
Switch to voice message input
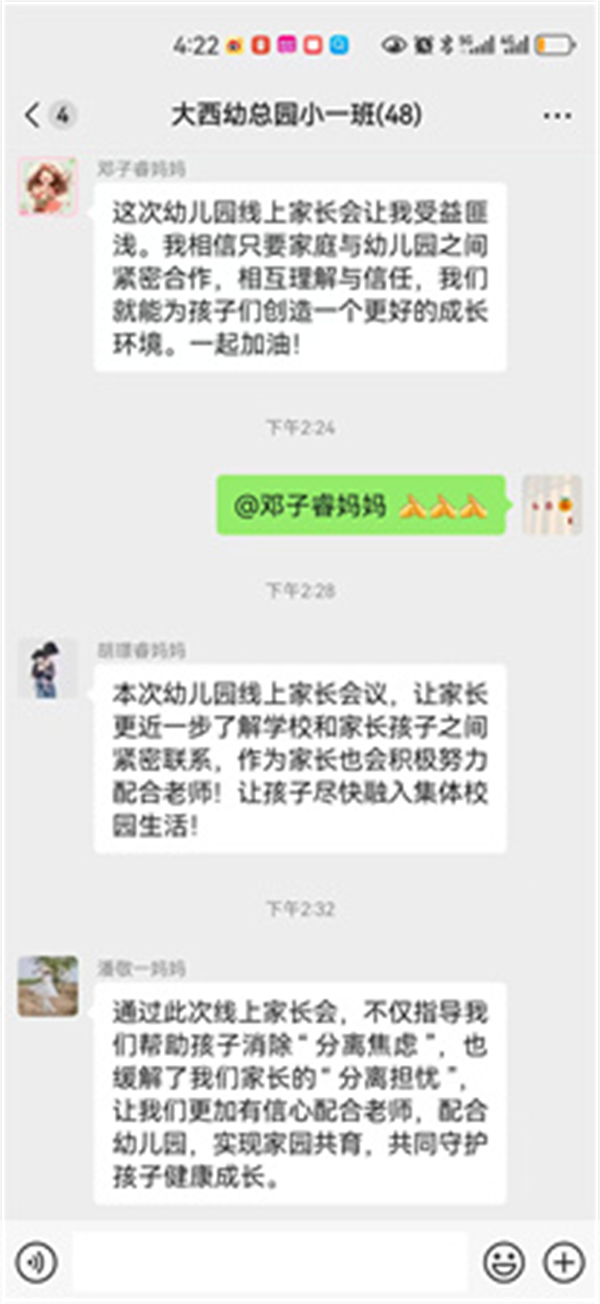37,1262
